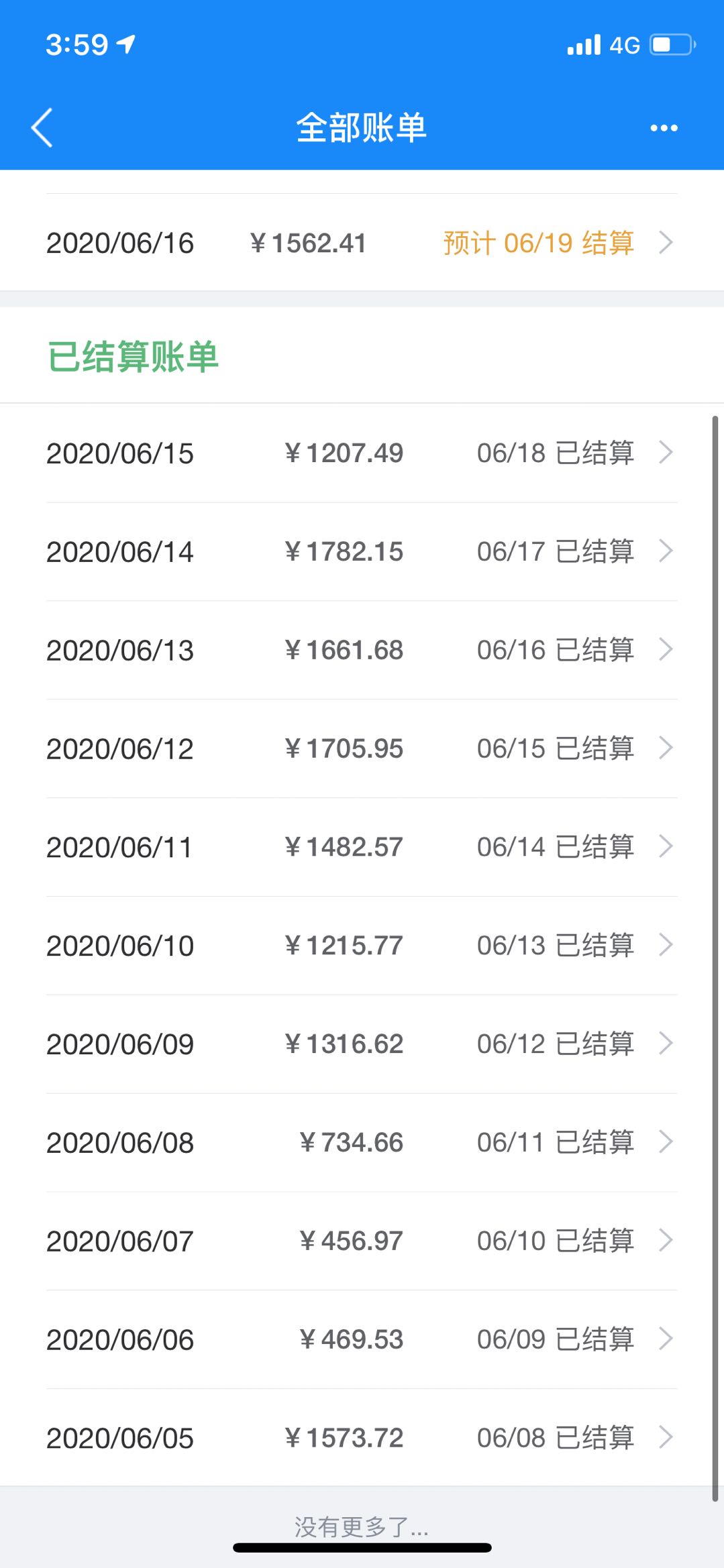Open the 2020/06/08 bill of ¥734.66

pyautogui.click(x=362, y=1143)
